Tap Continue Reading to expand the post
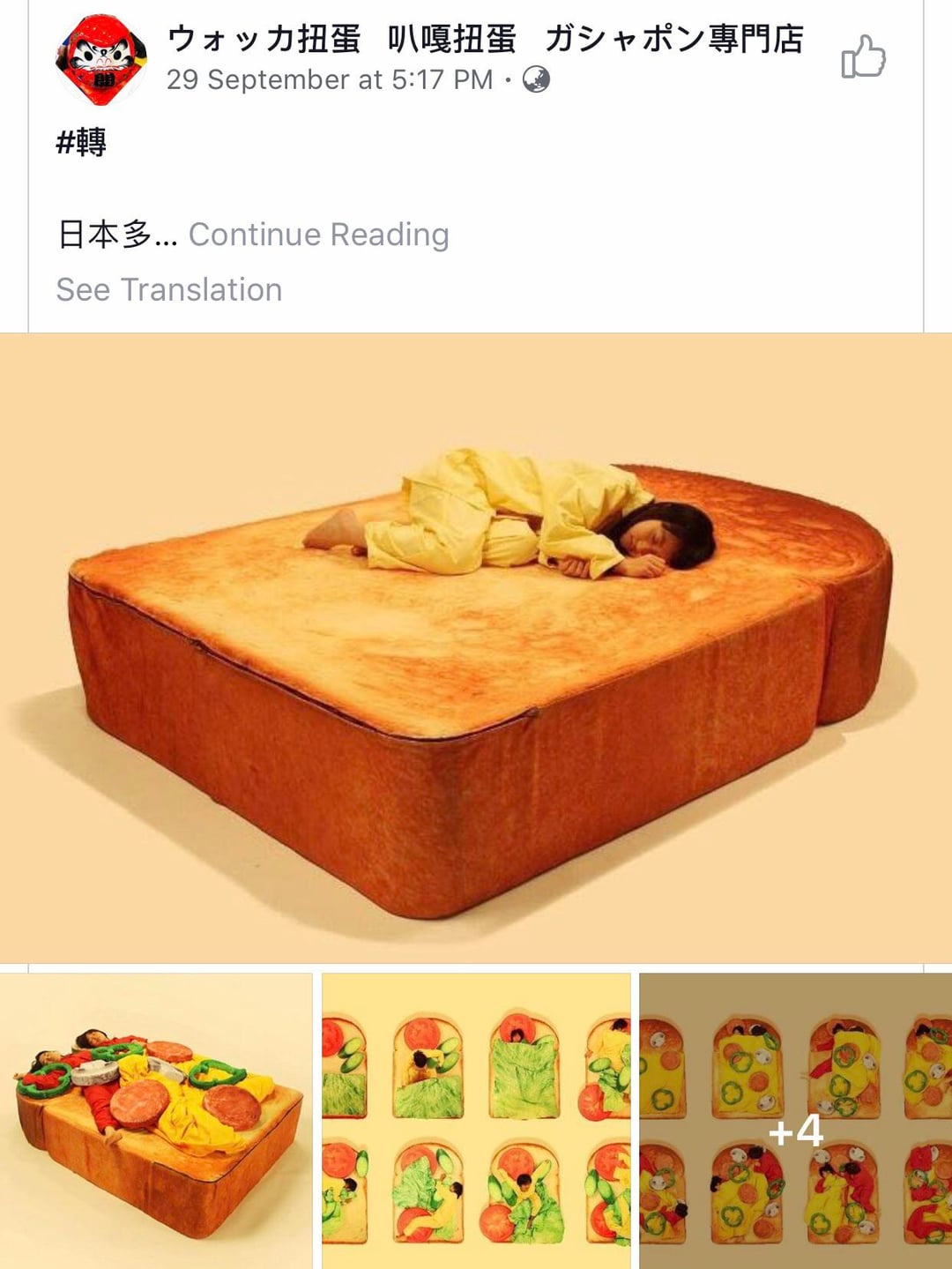The height and width of the screenshot is (1269, 952). coord(318,235)
